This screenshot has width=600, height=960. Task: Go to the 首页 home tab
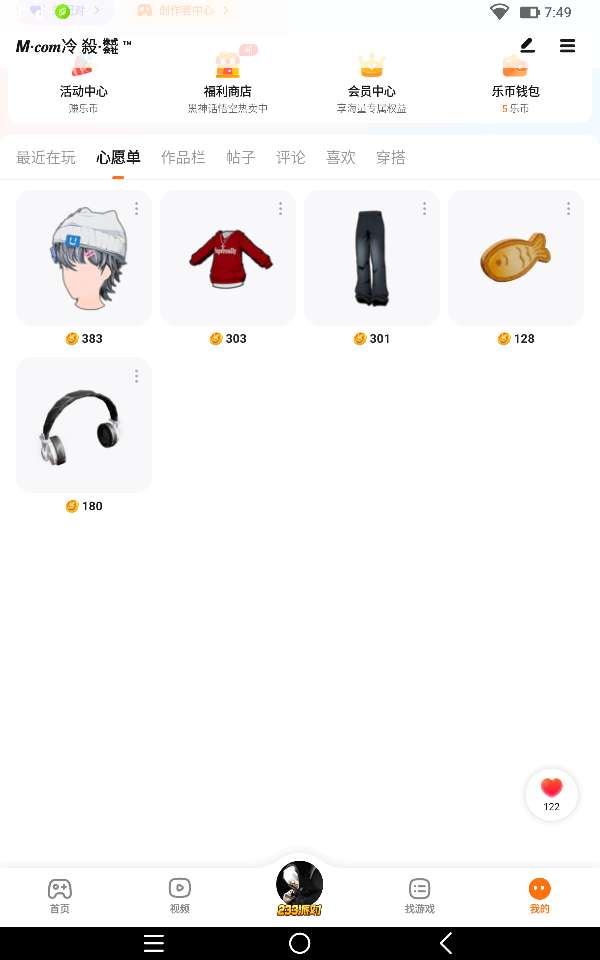coord(60,895)
